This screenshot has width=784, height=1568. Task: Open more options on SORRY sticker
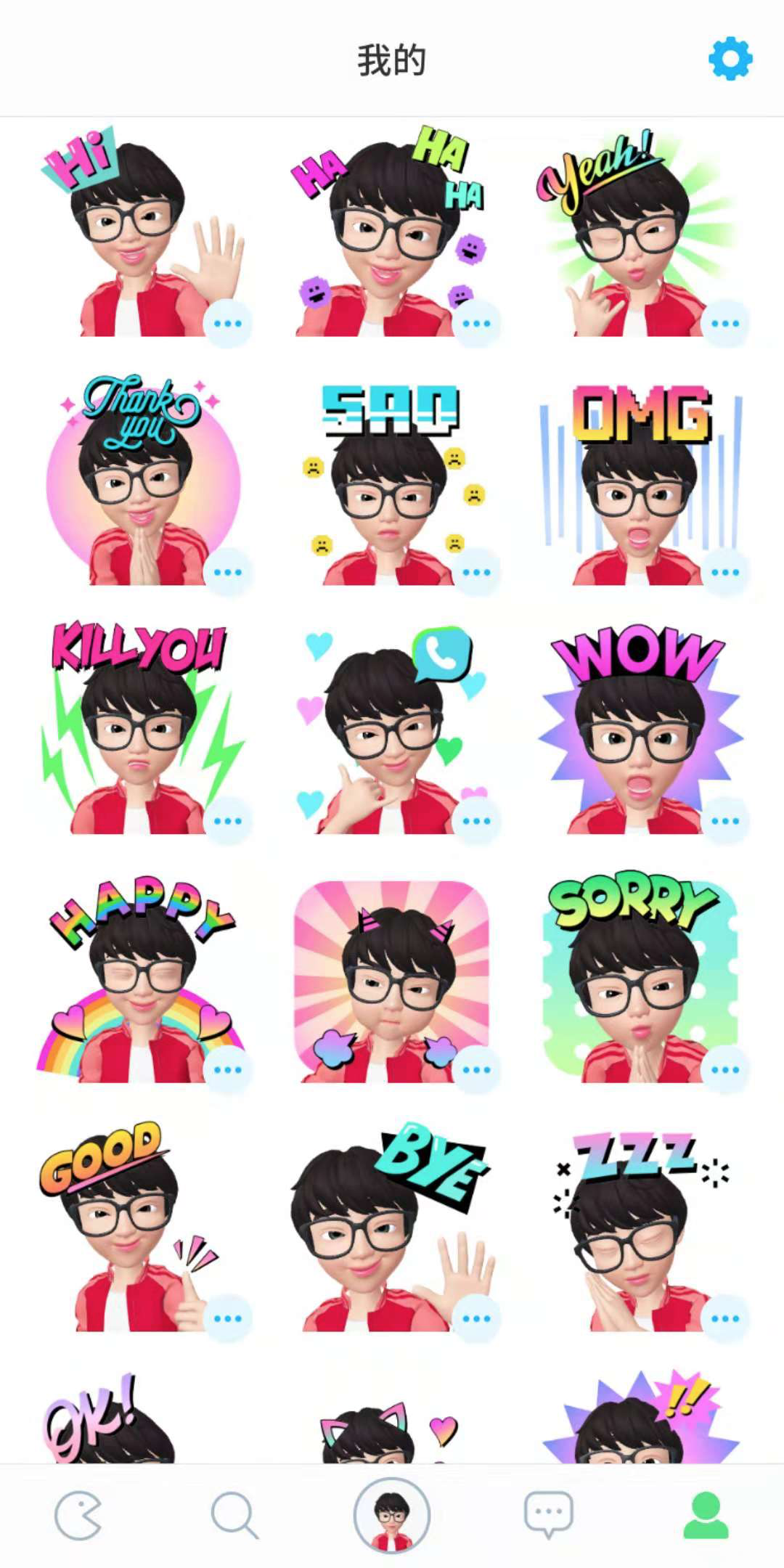[x=725, y=1070]
